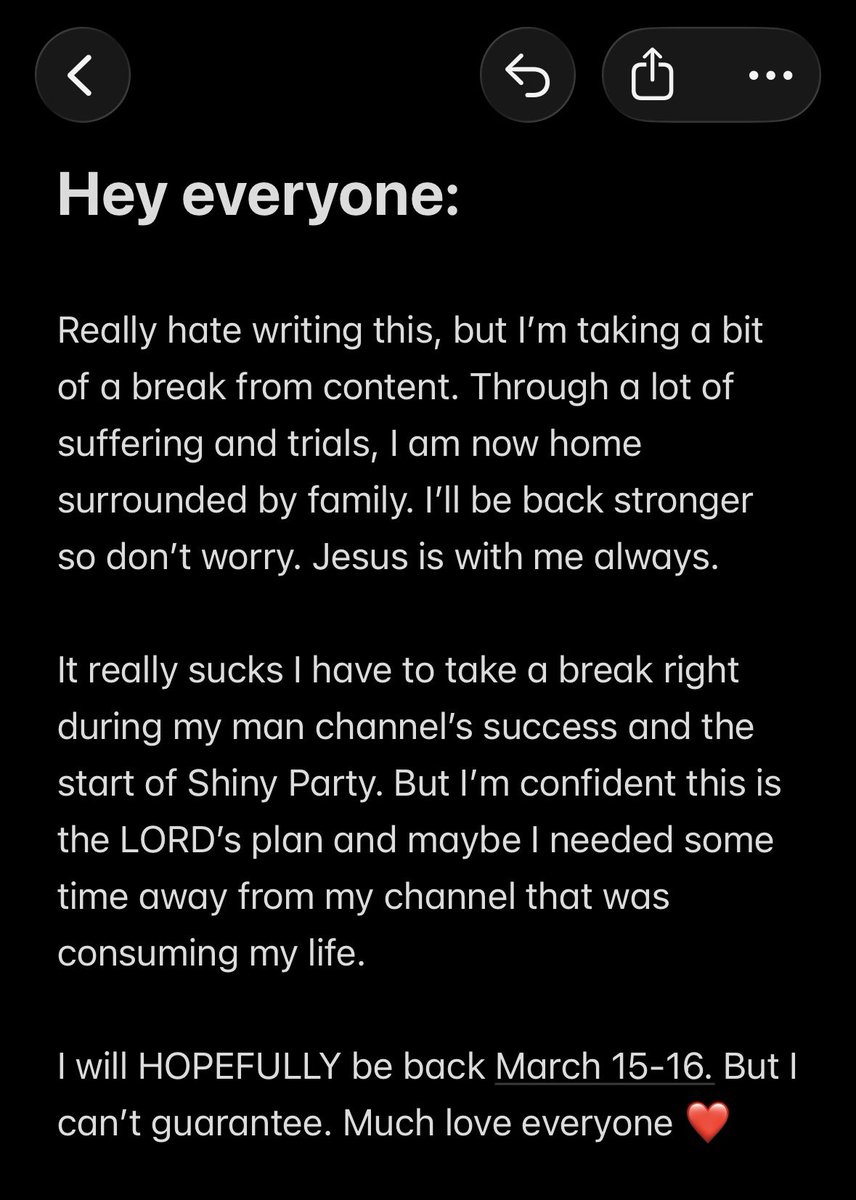
Task: Undo the last edit
Action: pyautogui.click(x=527, y=76)
